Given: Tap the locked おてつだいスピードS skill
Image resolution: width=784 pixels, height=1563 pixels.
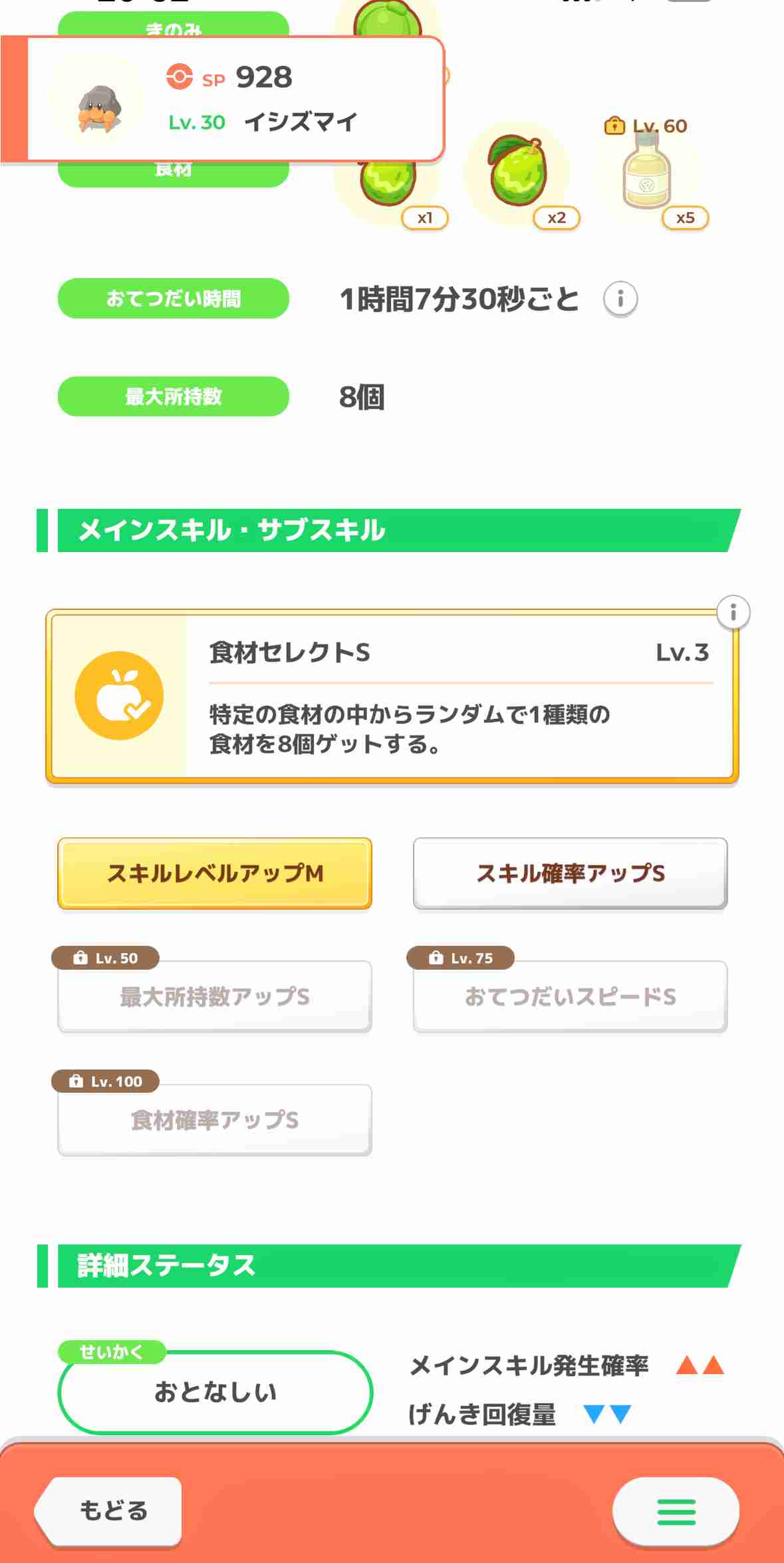Looking at the screenshot, I should tap(570, 996).
